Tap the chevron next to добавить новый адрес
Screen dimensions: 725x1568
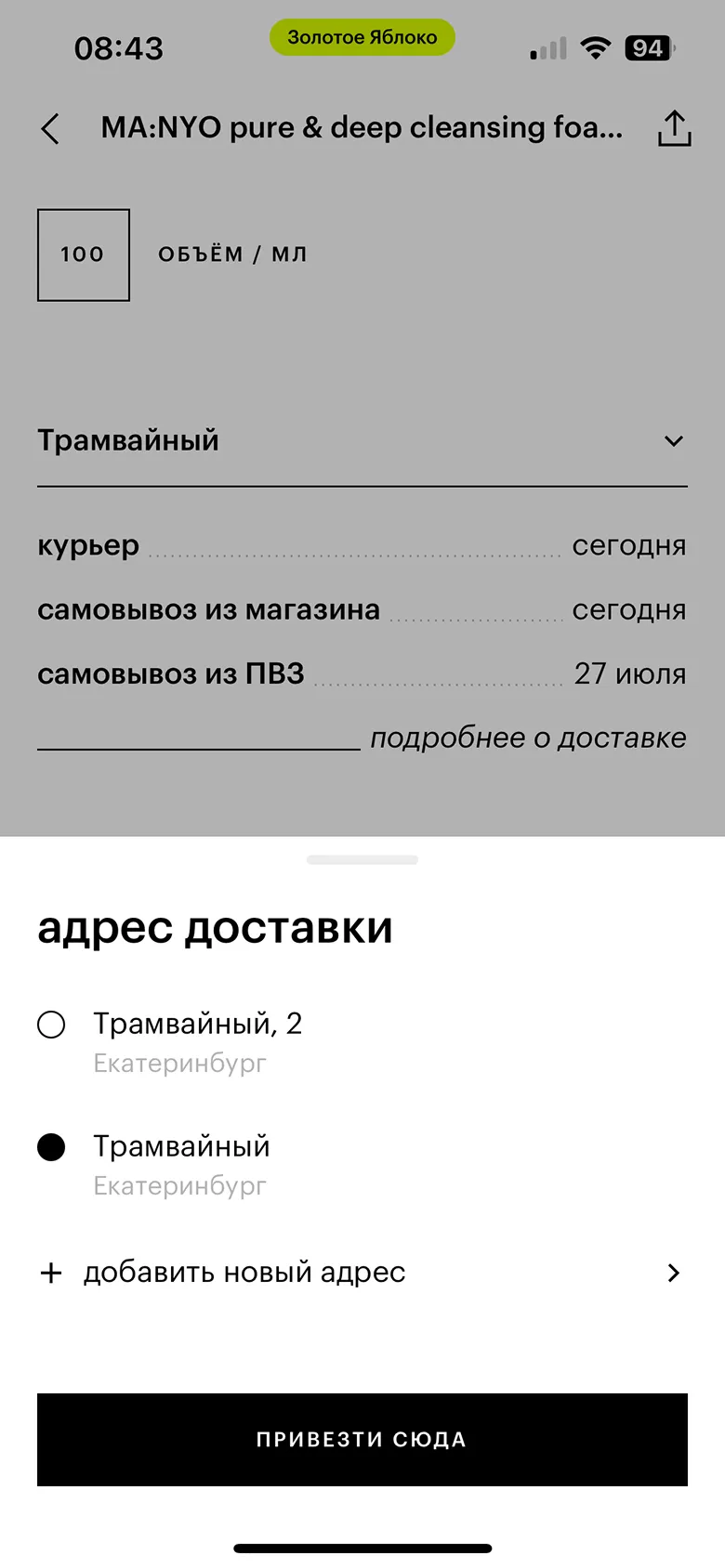tap(673, 1273)
